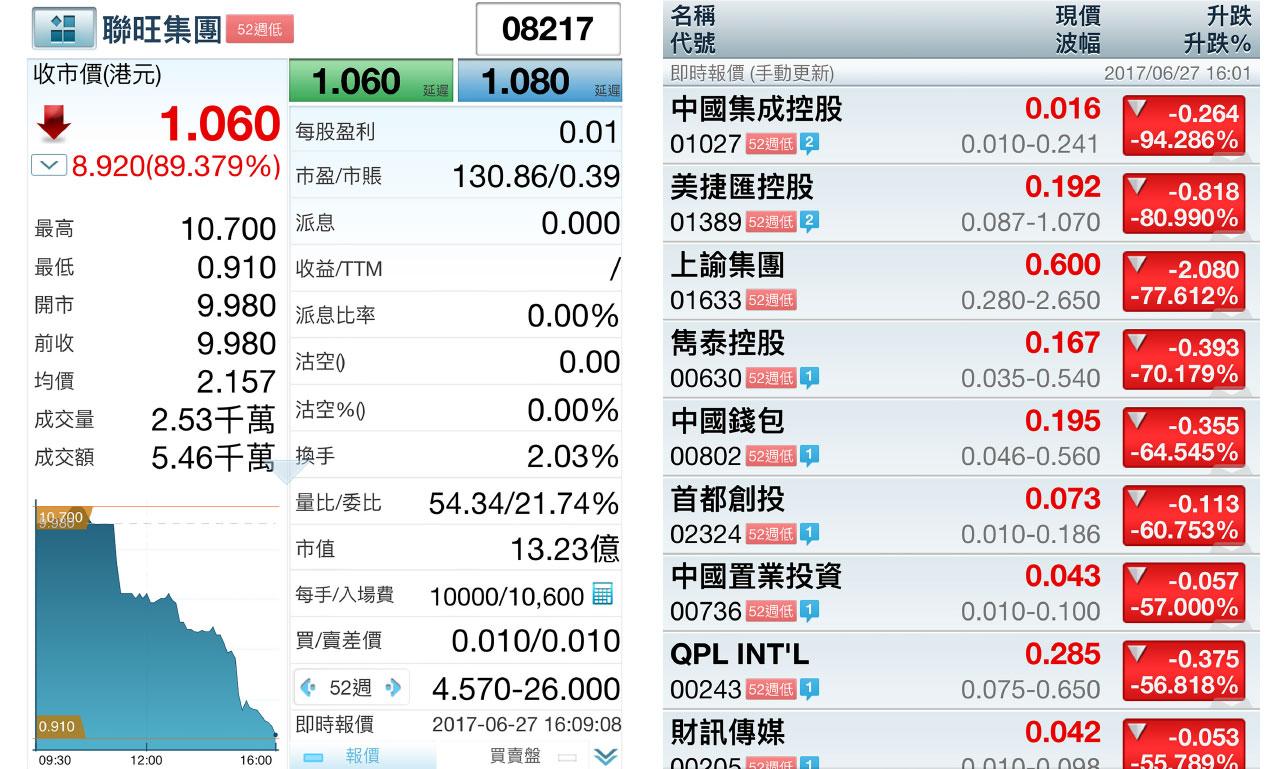
Task: Open the calculator icon next to 入場費
Action: pyautogui.click(x=603, y=594)
